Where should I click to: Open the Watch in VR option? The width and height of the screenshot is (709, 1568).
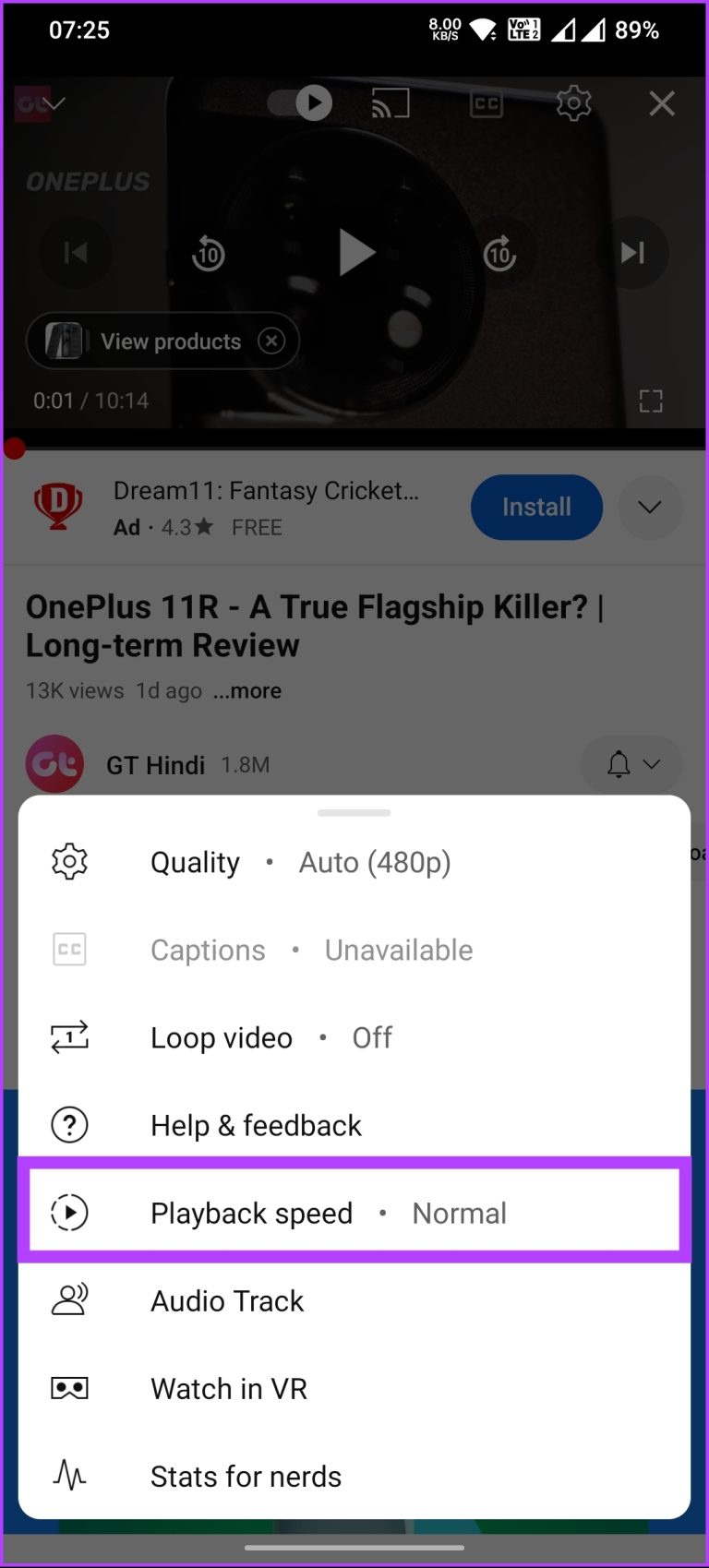pos(228,1388)
